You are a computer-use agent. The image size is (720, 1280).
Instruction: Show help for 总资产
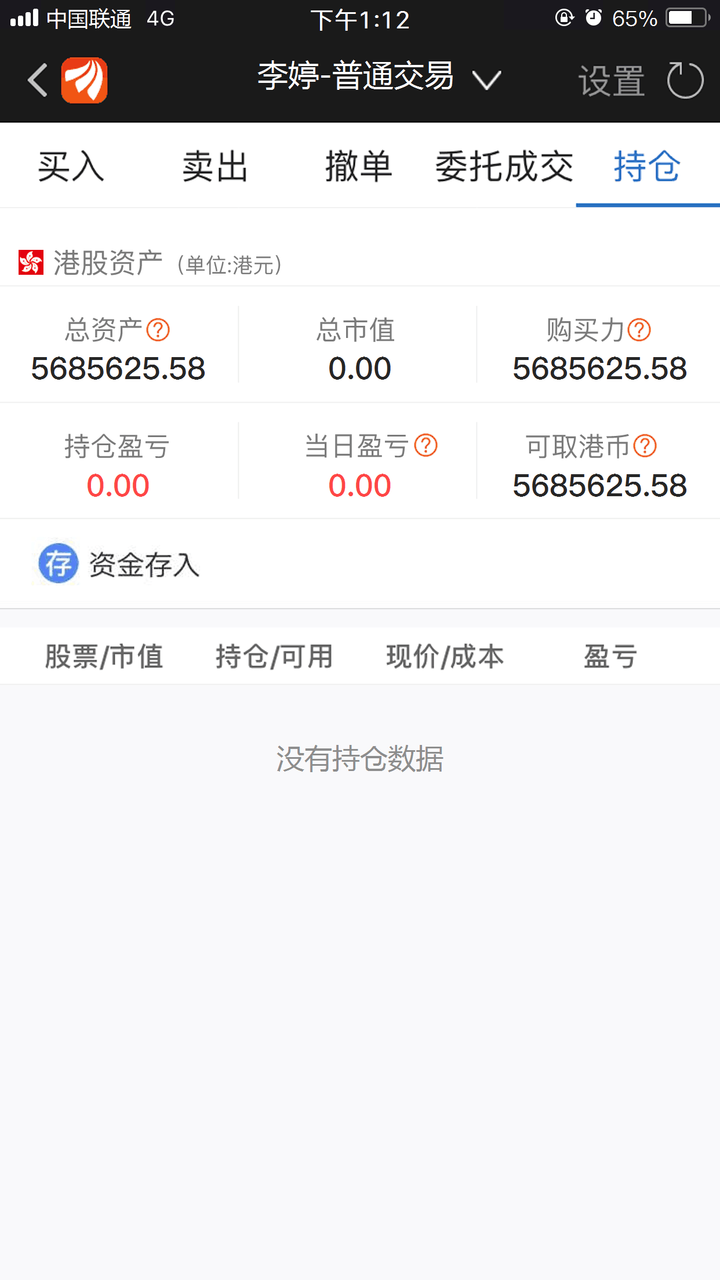click(158, 330)
